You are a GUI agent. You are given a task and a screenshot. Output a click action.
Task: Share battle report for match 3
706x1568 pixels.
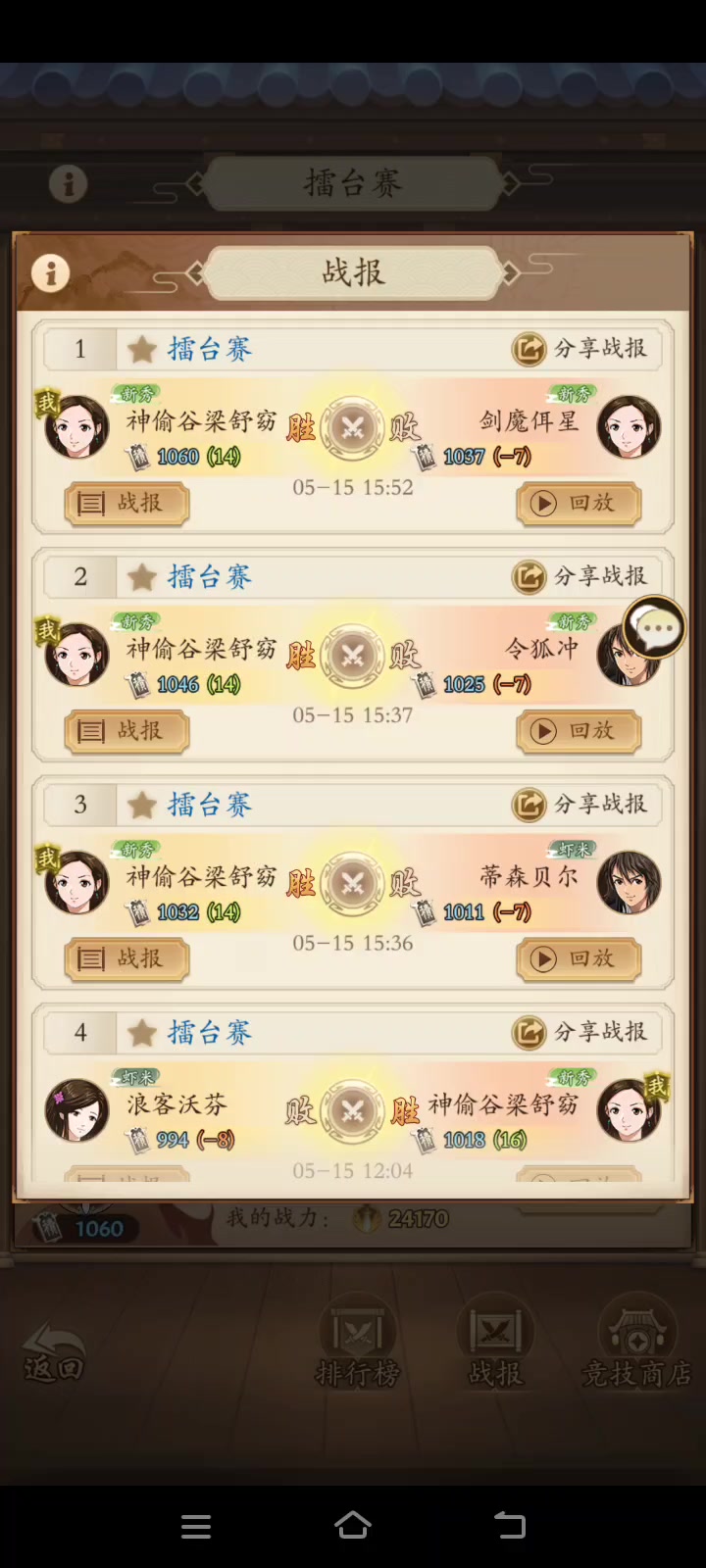(x=580, y=805)
